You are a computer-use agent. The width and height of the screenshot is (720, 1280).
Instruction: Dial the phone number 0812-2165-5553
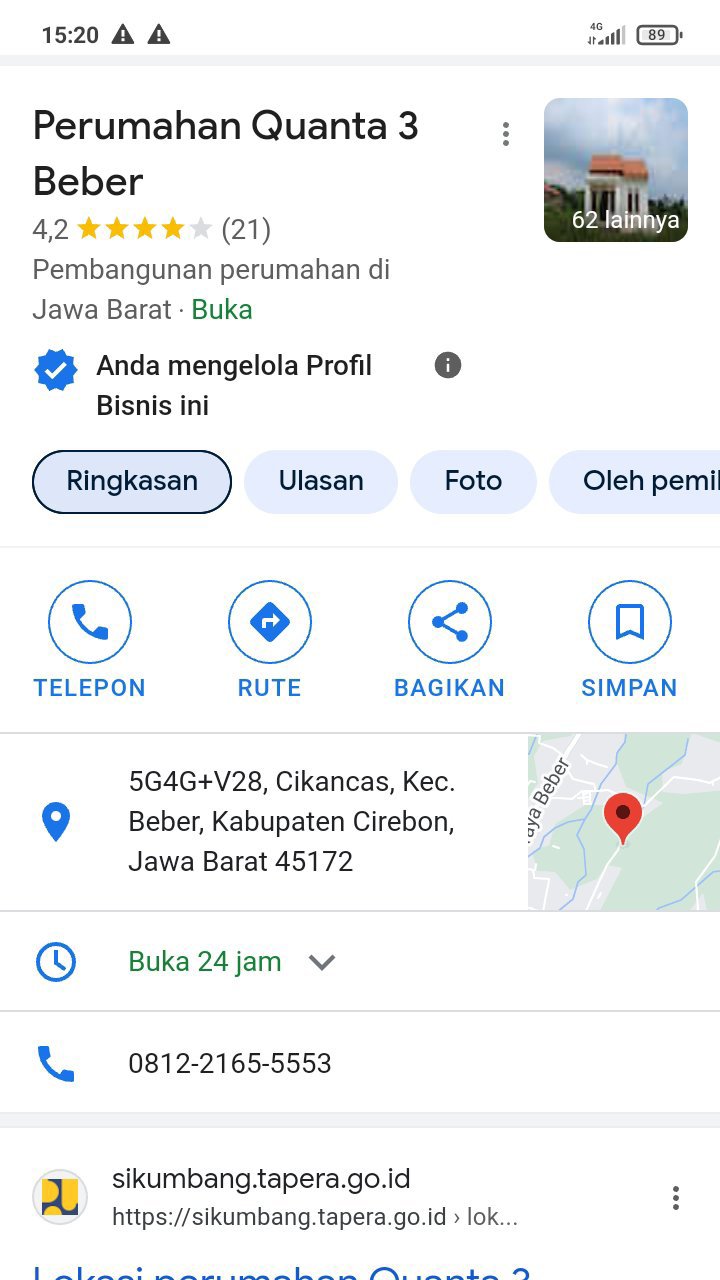tap(230, 1063)
